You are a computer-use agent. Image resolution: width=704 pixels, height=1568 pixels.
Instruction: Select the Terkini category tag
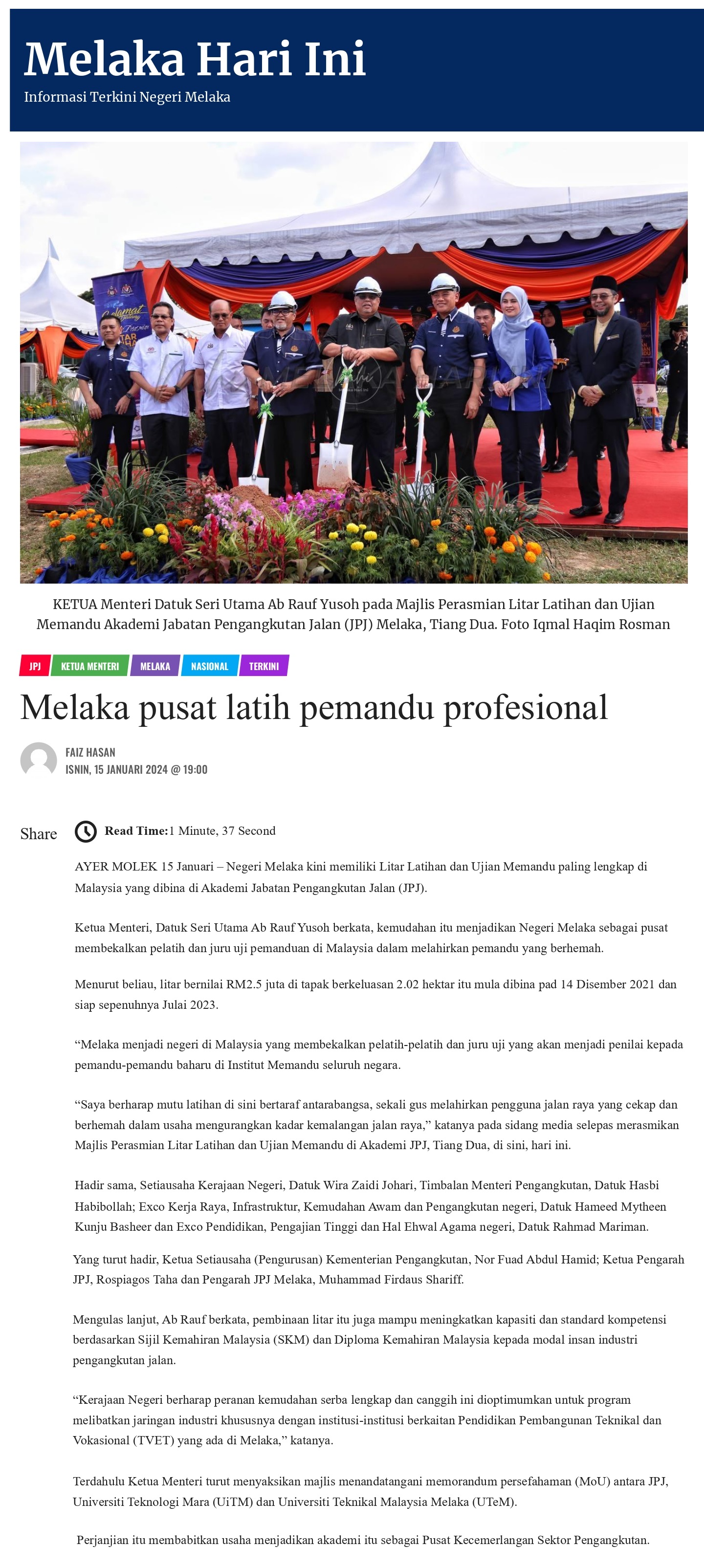tap(264, 666)
